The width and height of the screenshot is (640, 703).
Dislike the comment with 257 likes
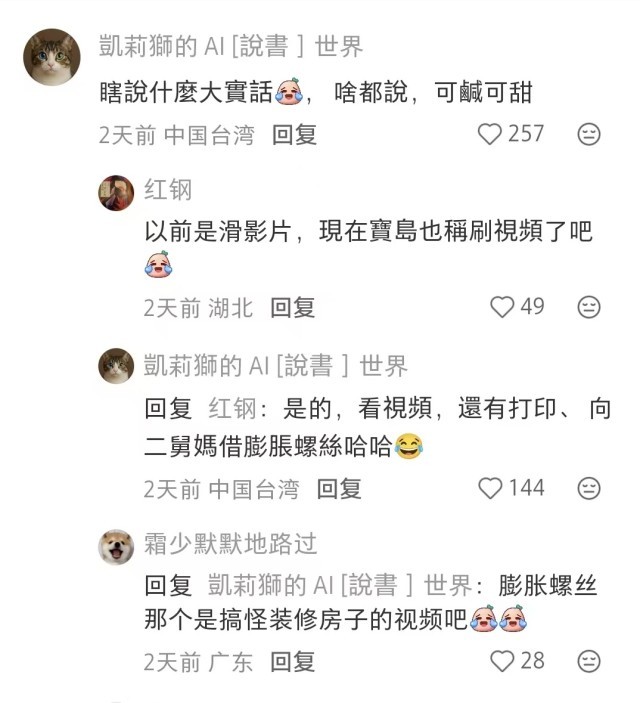(590, 134)
